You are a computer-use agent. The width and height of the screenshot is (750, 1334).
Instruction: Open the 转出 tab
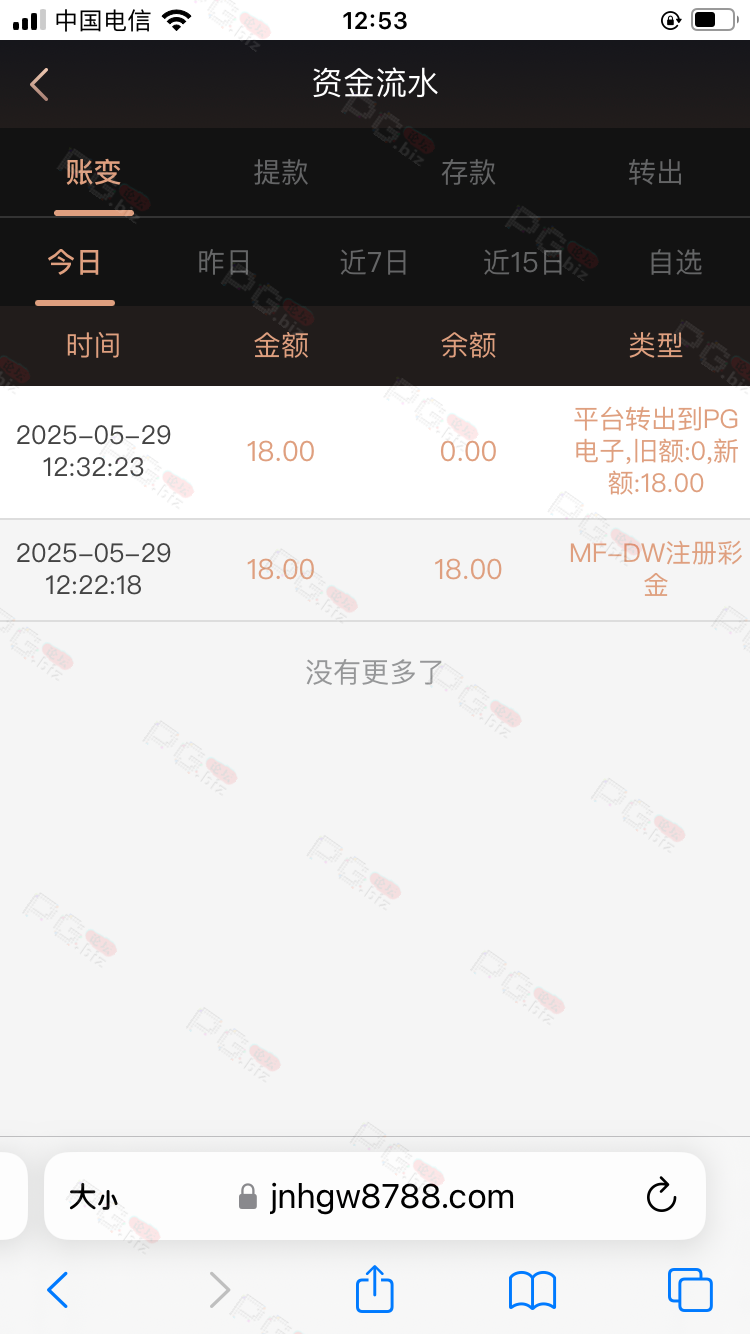coord(656,172)
